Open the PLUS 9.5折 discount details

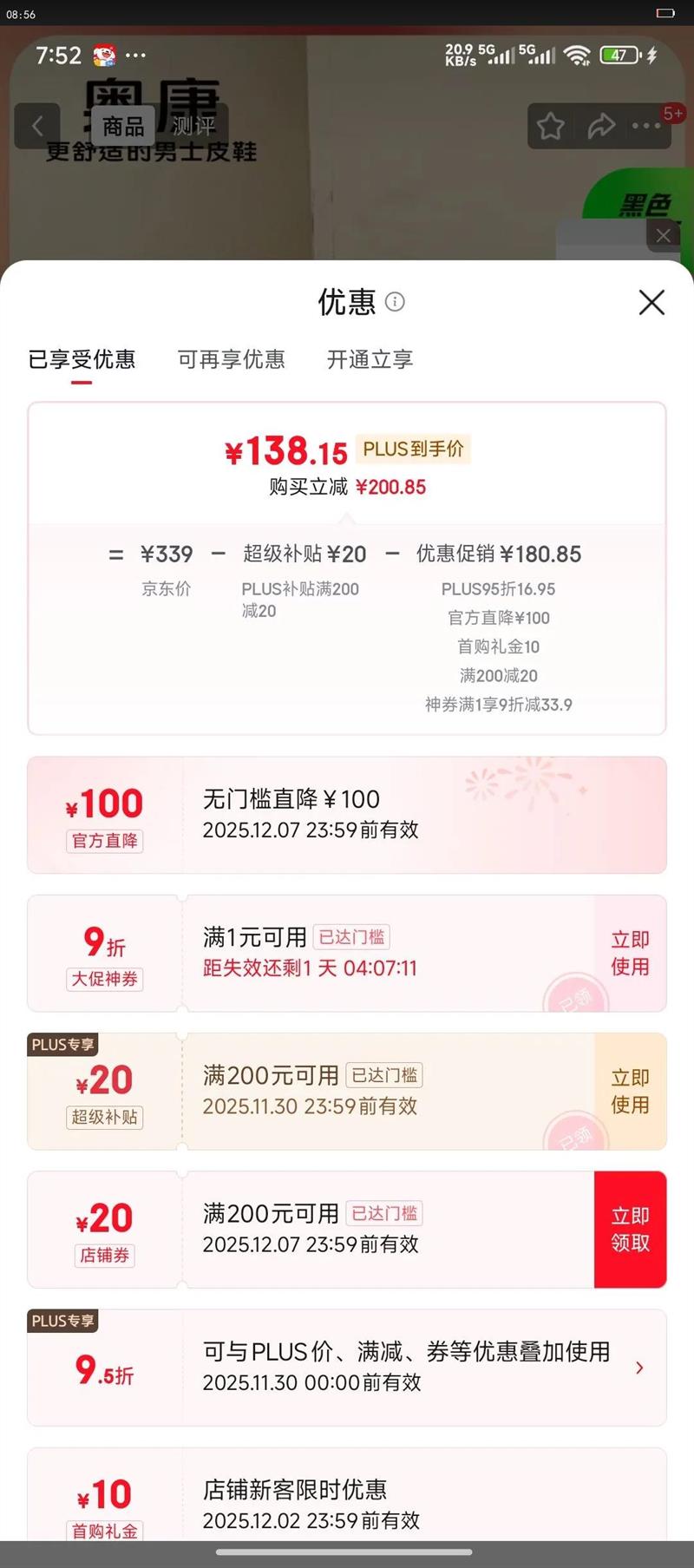(x=347, y=1368)
